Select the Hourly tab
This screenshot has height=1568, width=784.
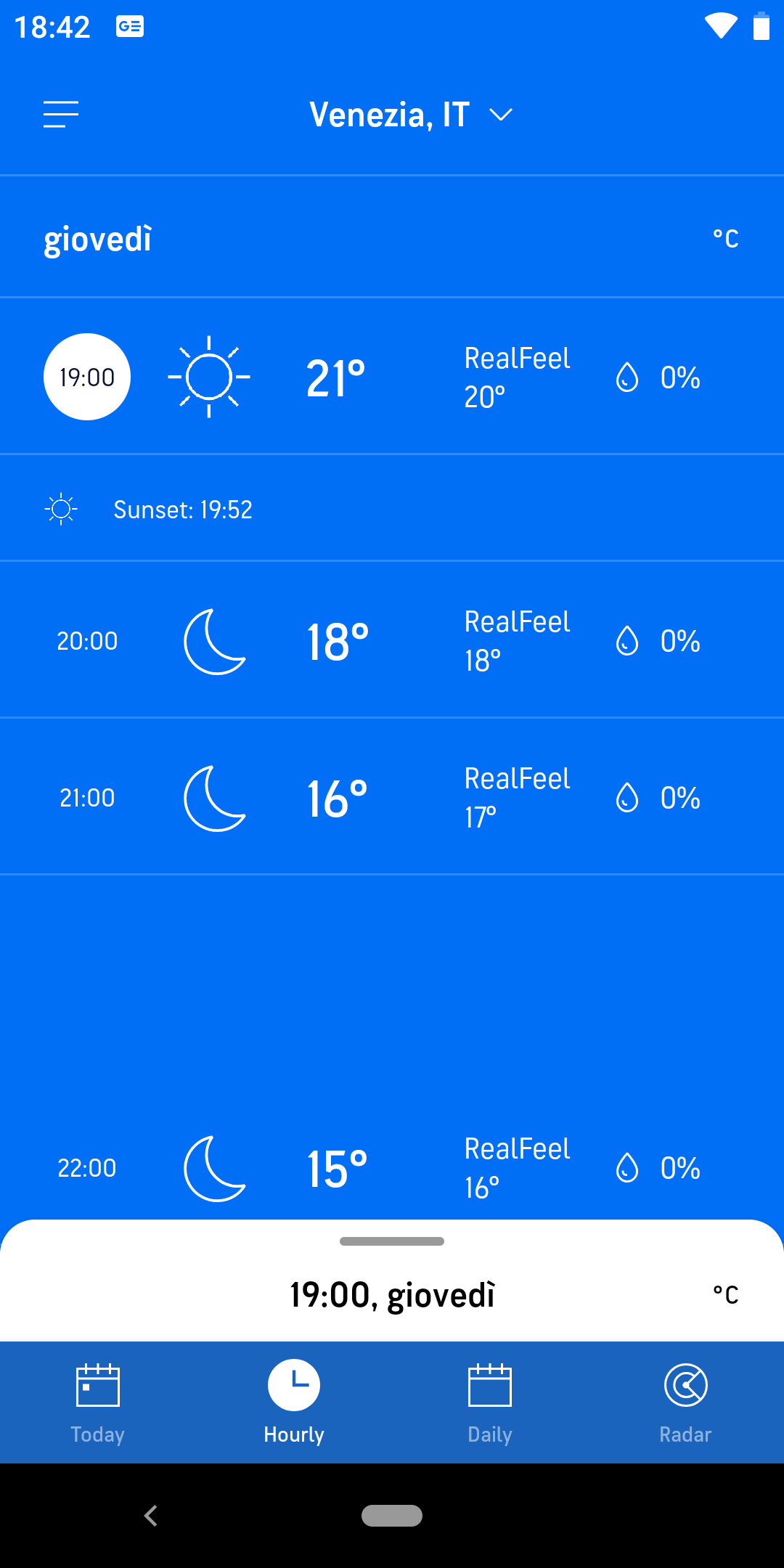click(294, 1402)
